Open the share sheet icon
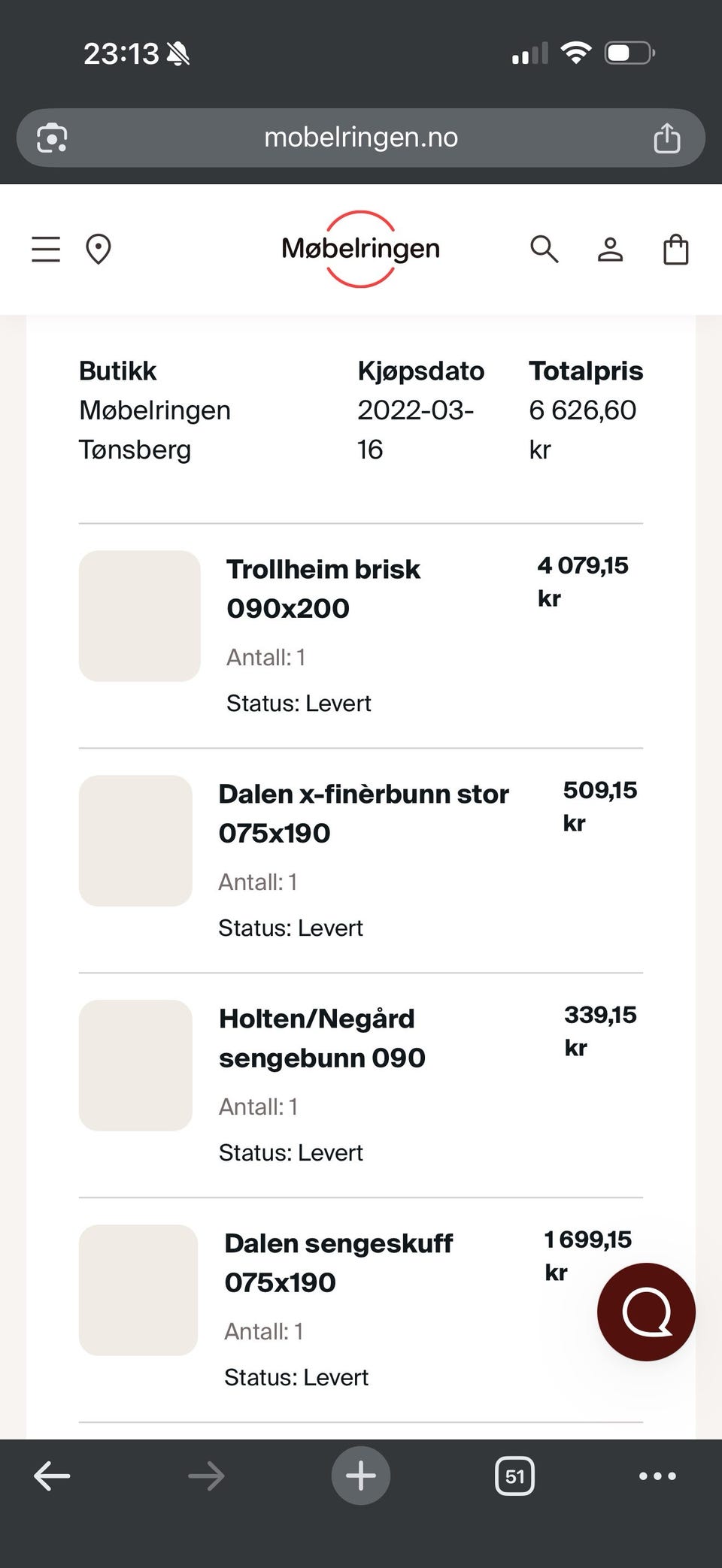Image resolution: width=722 pixels, height=1568 pixels. (667, 137)
